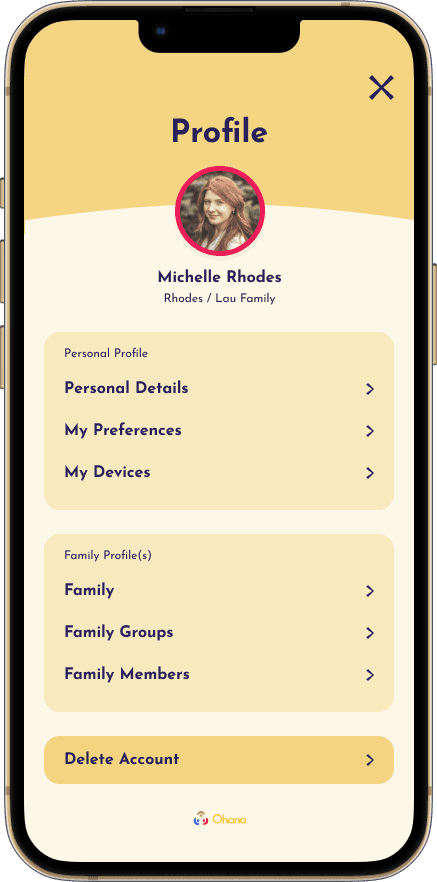Open My Devices
This screenshot has height=882, width=437.
[x=219, y=472]
